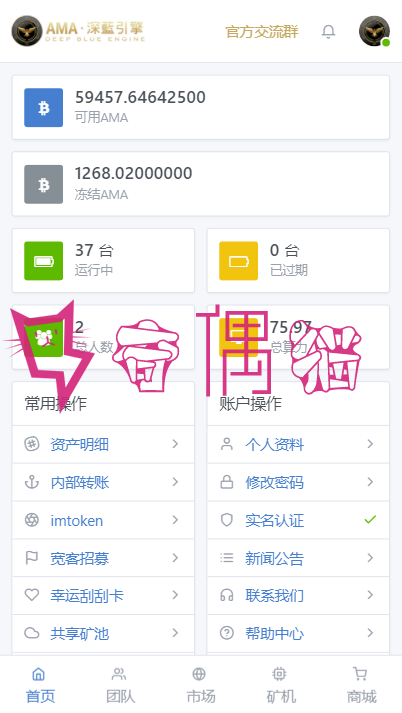Screen dimensions: 402x713
Task: Open 实名认证
Action: 298,520
